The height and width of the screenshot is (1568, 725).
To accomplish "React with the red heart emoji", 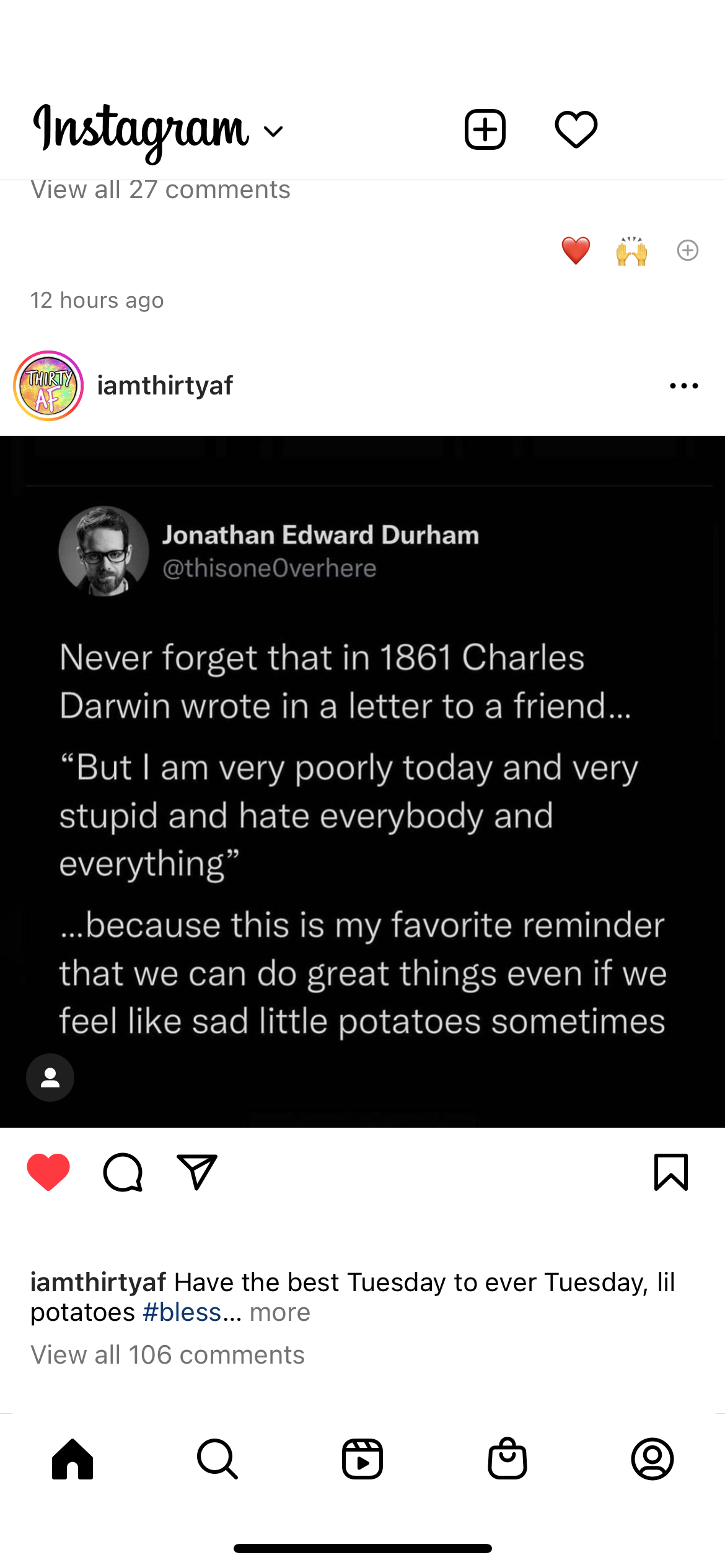I will coord(576,251).
